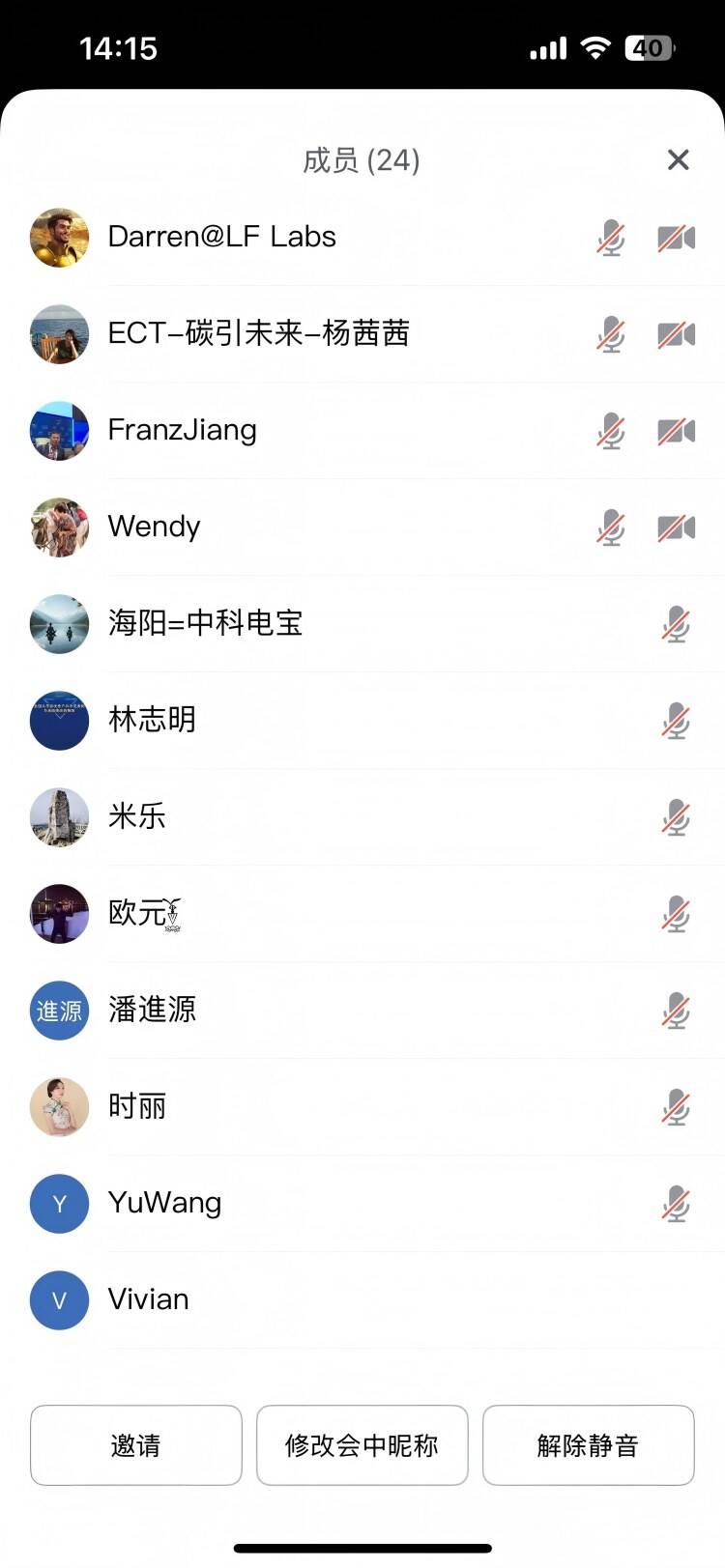This screenshot has width=725, height=1568.
Task: Tap the 解除静音 unmute button
Action: coord(588,1444)
